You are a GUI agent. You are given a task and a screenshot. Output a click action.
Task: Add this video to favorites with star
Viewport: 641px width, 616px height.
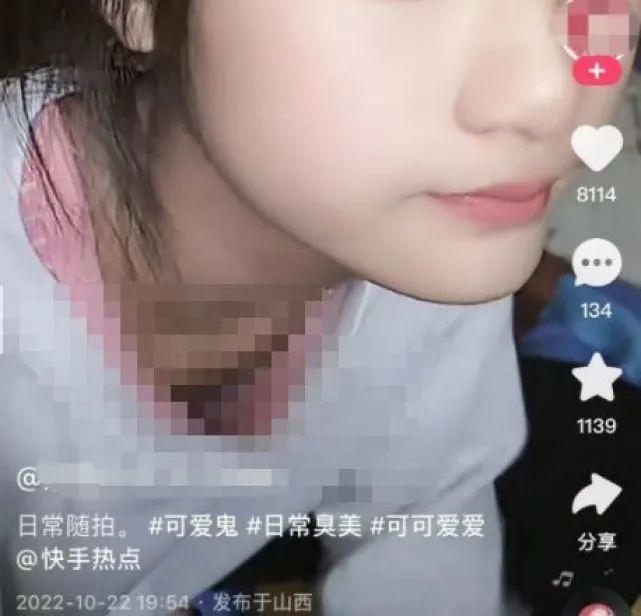pos(596,378)
